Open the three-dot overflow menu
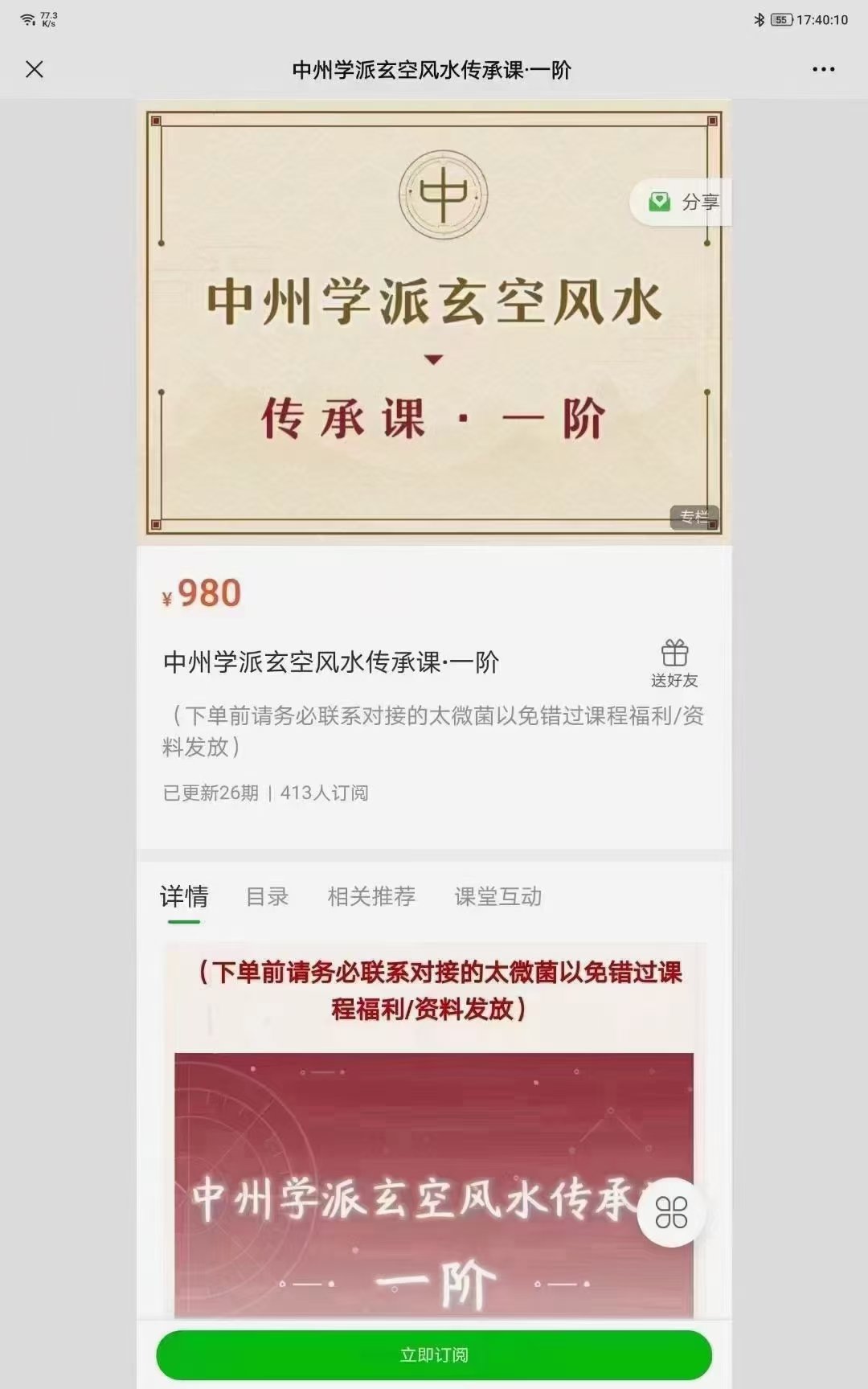This screenshot has height=1389, width=868. (x=823, y=70)
